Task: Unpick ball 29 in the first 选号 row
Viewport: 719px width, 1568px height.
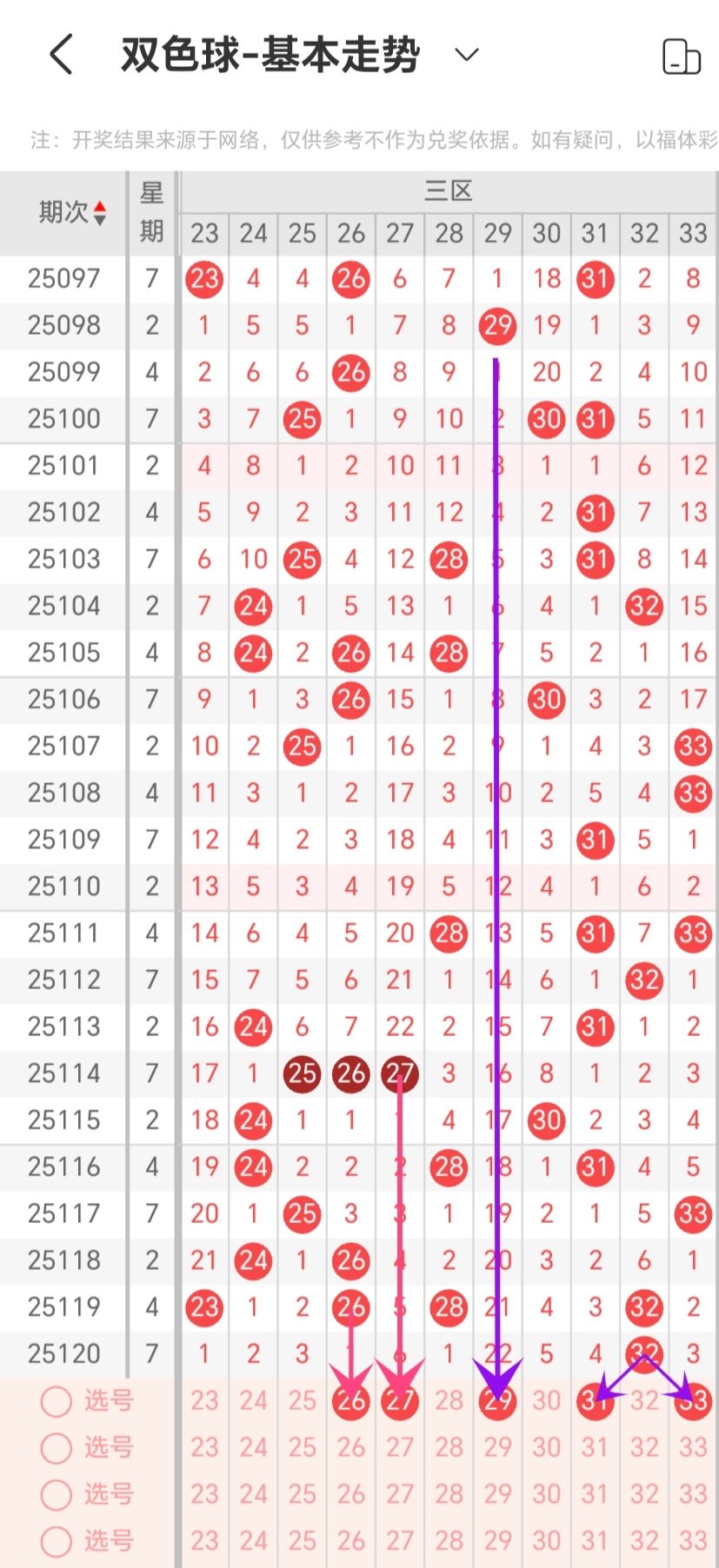Action: pos(497,1401)
